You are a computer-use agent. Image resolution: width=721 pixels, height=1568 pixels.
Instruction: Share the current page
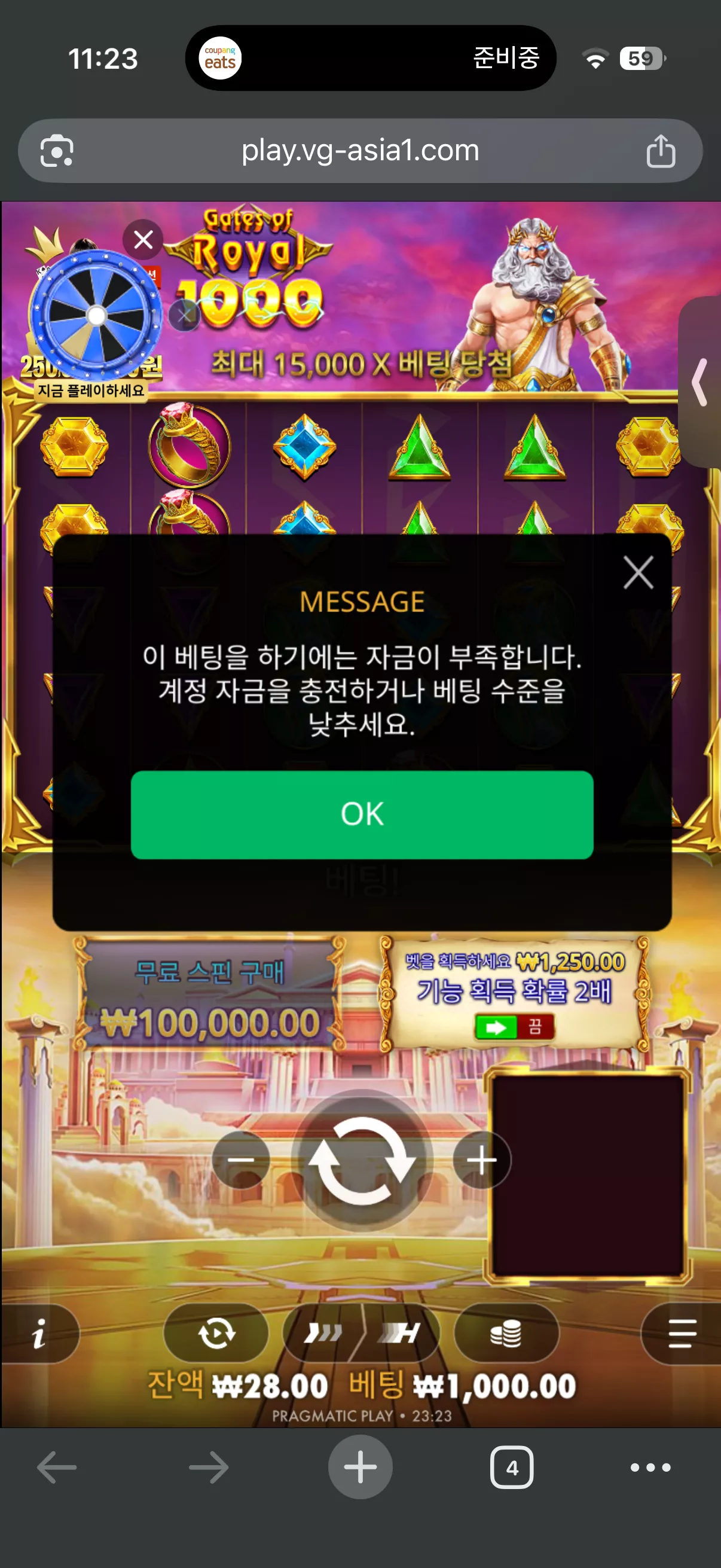tap(661, 150)
